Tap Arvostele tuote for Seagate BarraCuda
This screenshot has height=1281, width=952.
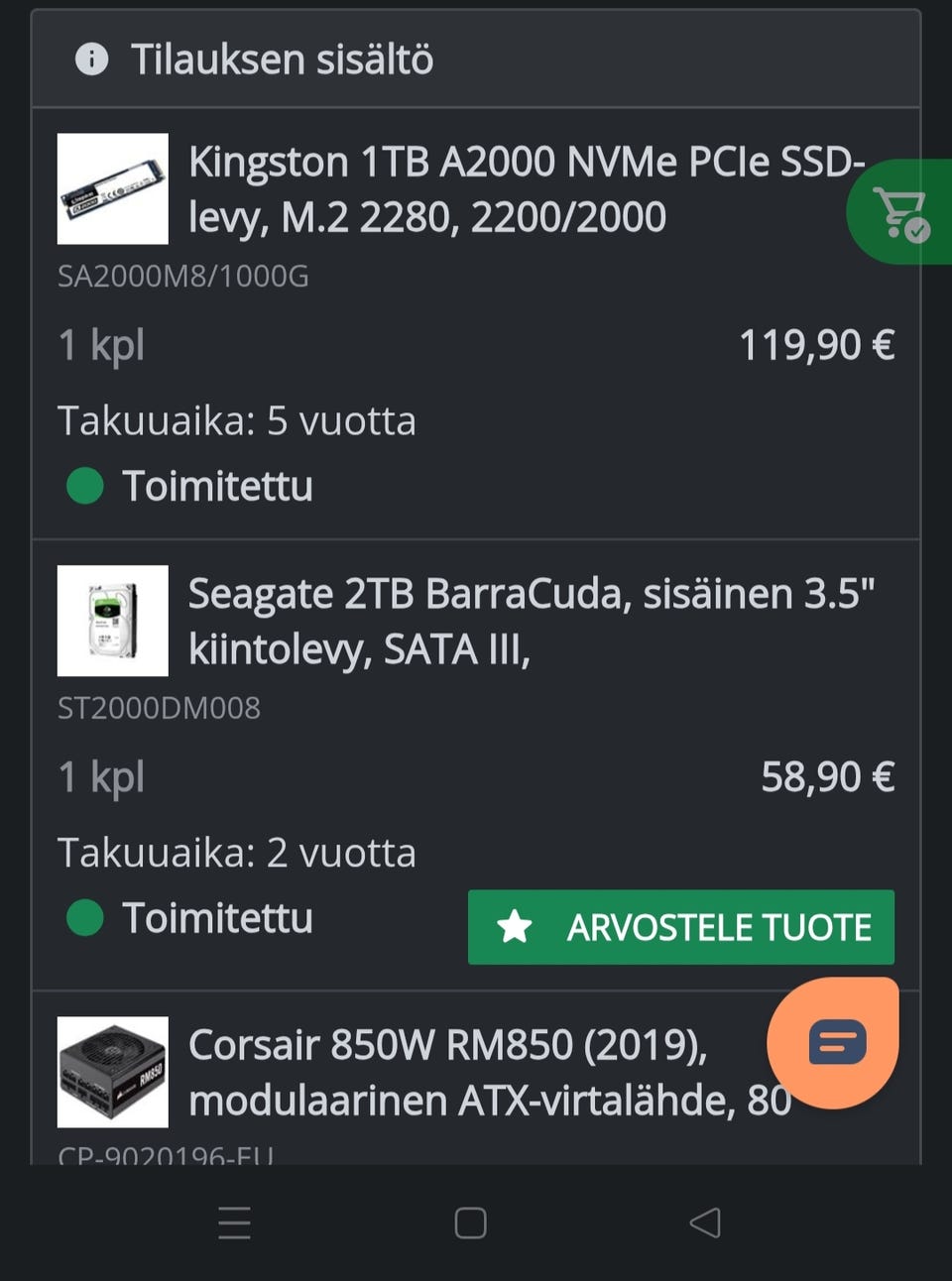[x=680, y=927]
